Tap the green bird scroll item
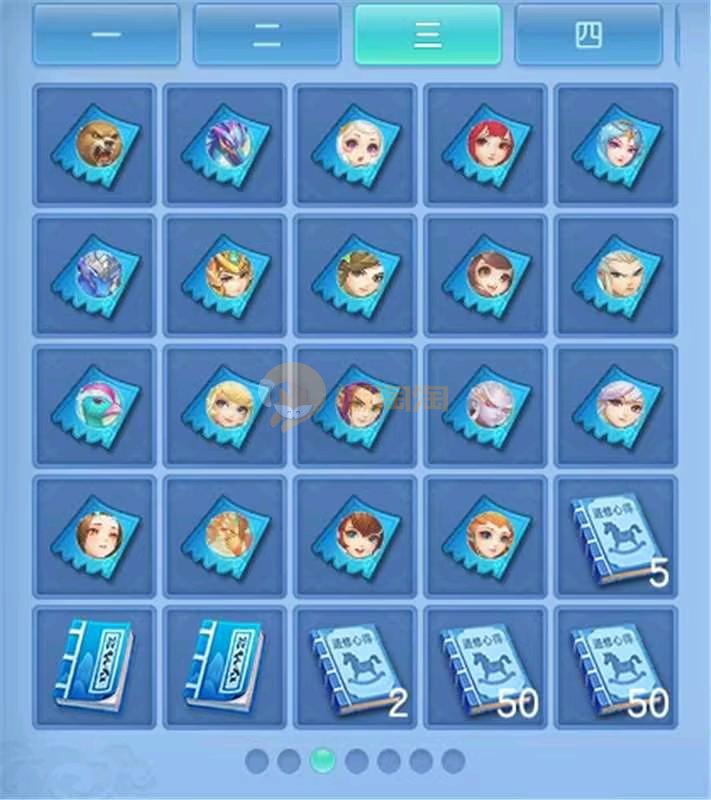 point(95,407)
